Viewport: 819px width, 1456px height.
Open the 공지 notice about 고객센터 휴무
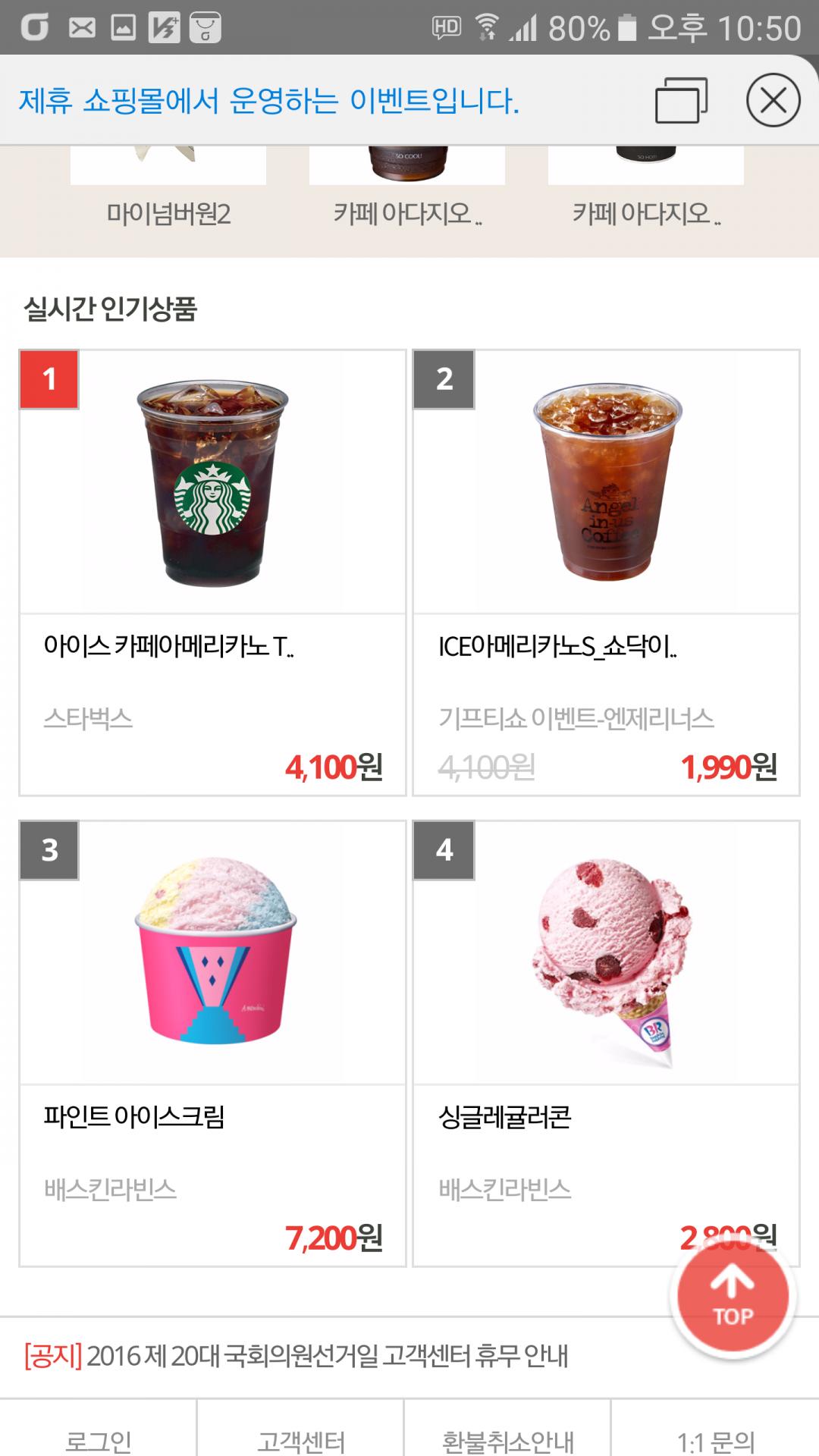click(x=296, y=1357)
